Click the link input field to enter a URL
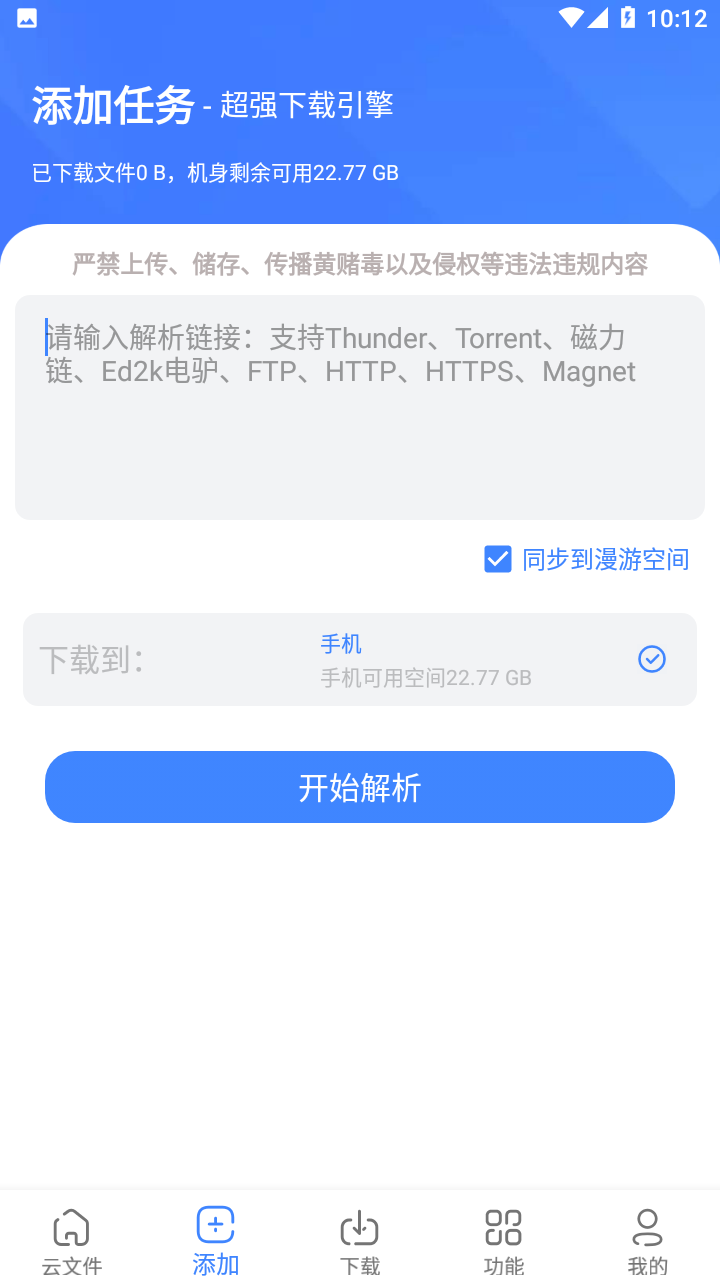 [359, 406]
